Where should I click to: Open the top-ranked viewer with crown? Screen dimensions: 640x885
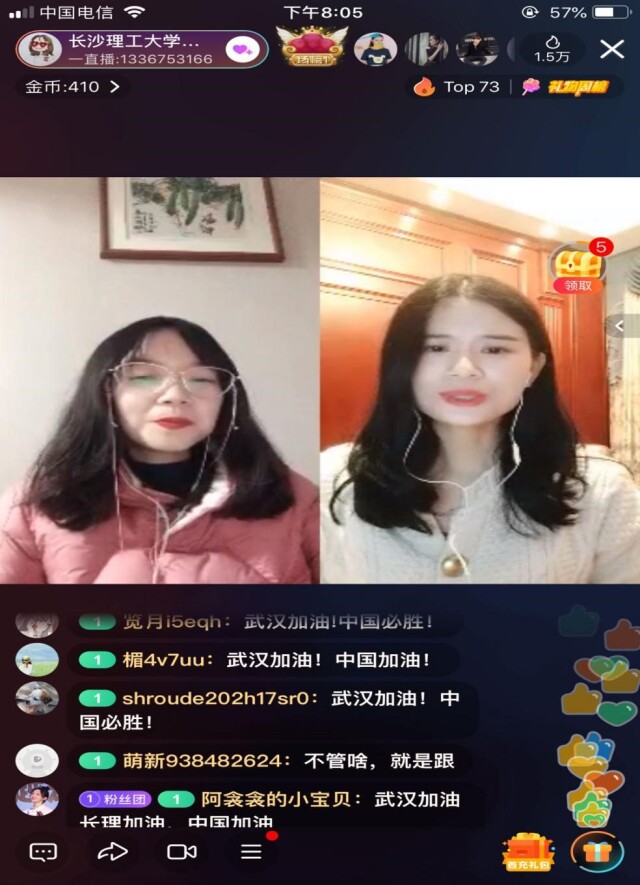click(312, 48)
